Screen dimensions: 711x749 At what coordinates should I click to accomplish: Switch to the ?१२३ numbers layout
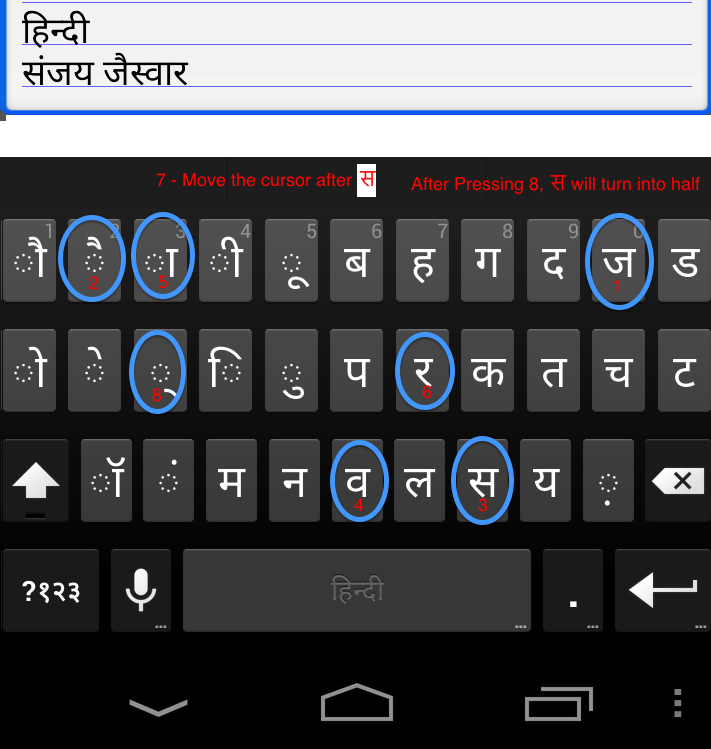pos(50,591)
